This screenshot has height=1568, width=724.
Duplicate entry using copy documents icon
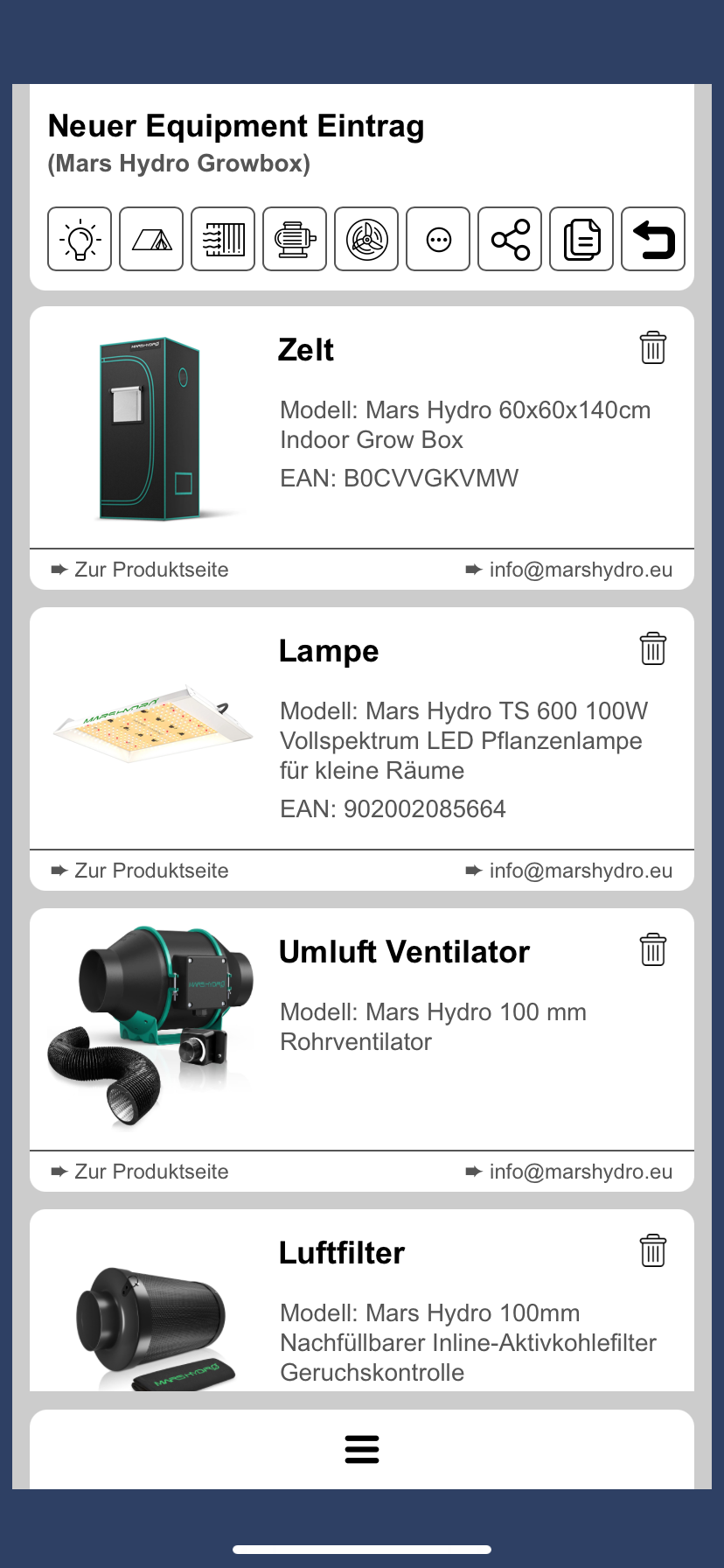coord(581,239)
